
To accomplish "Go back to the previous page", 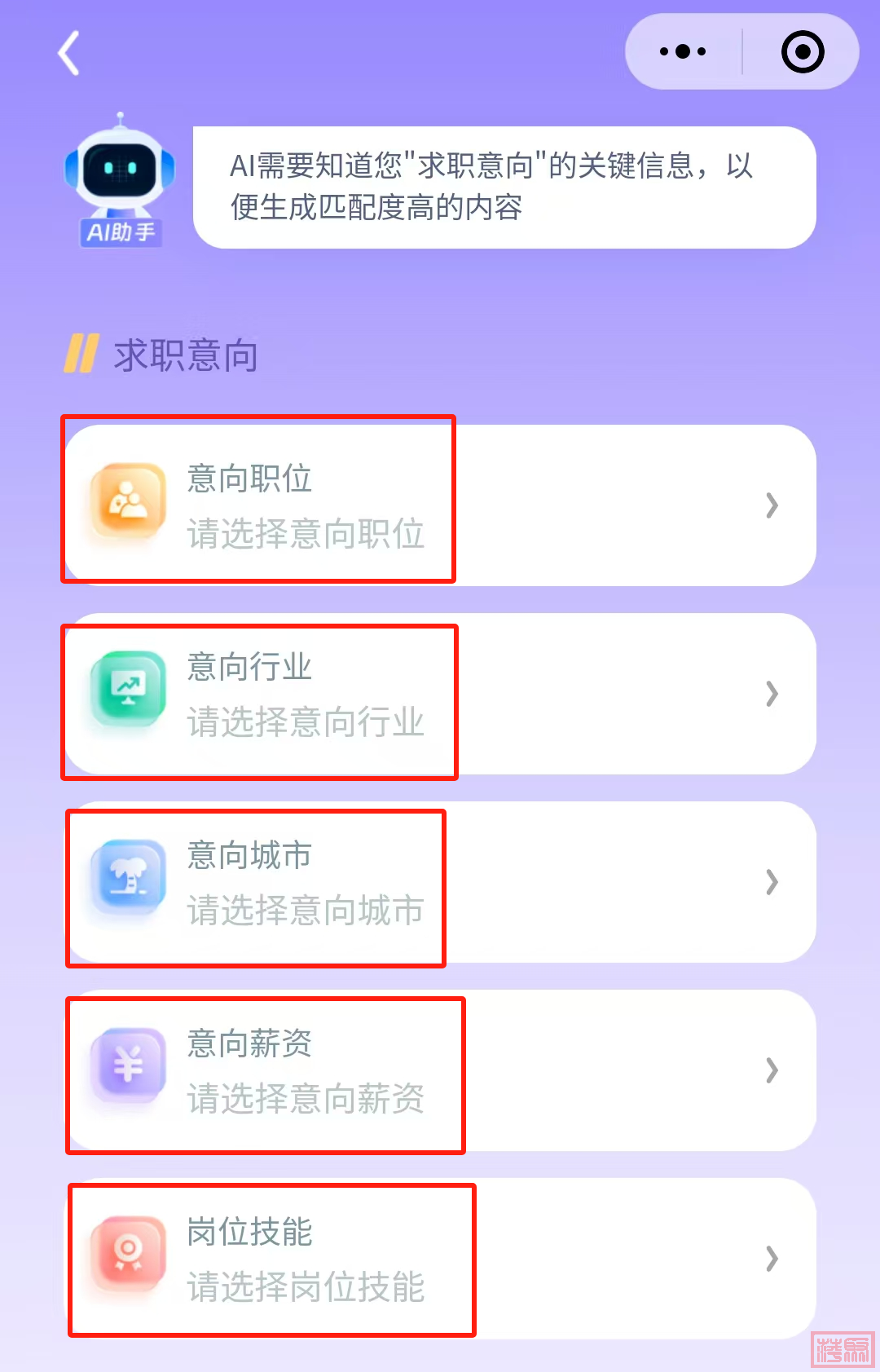I will 69,53.
